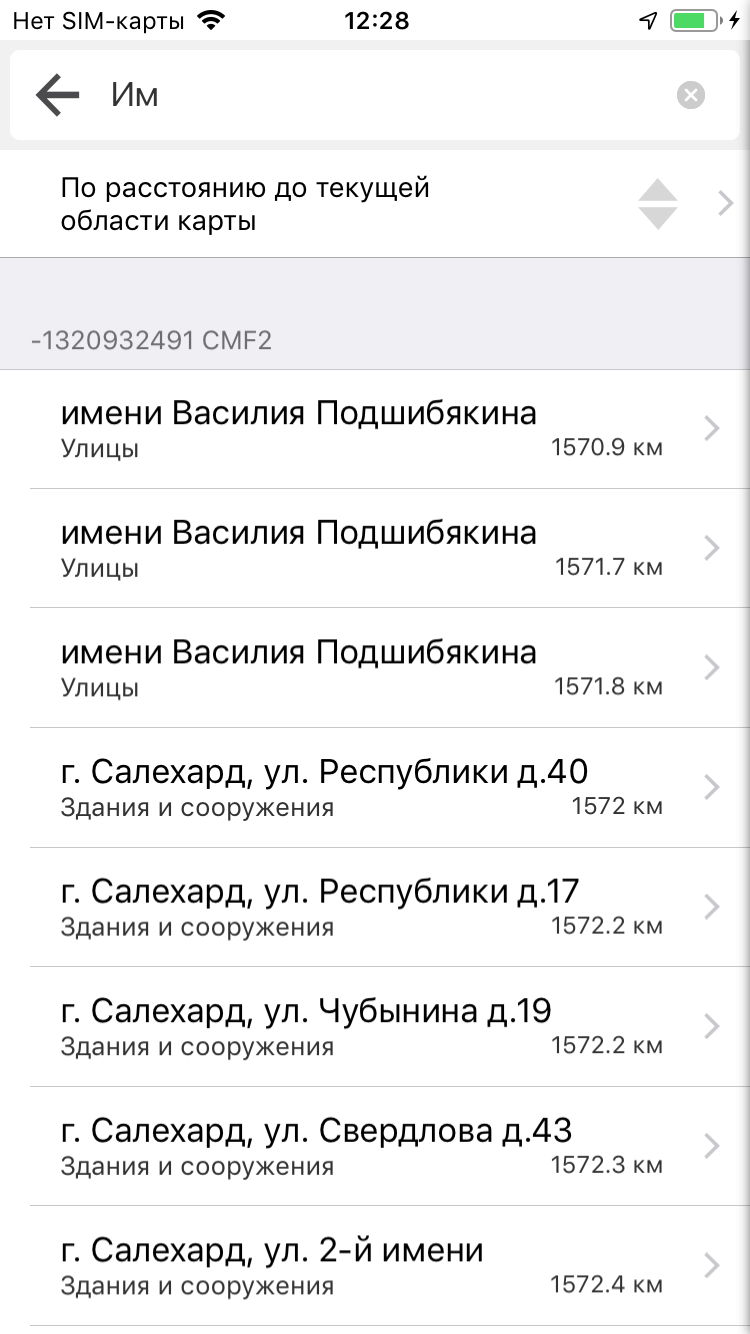Open the sort by distance option

pyautogui.click(x=375, y=204)
